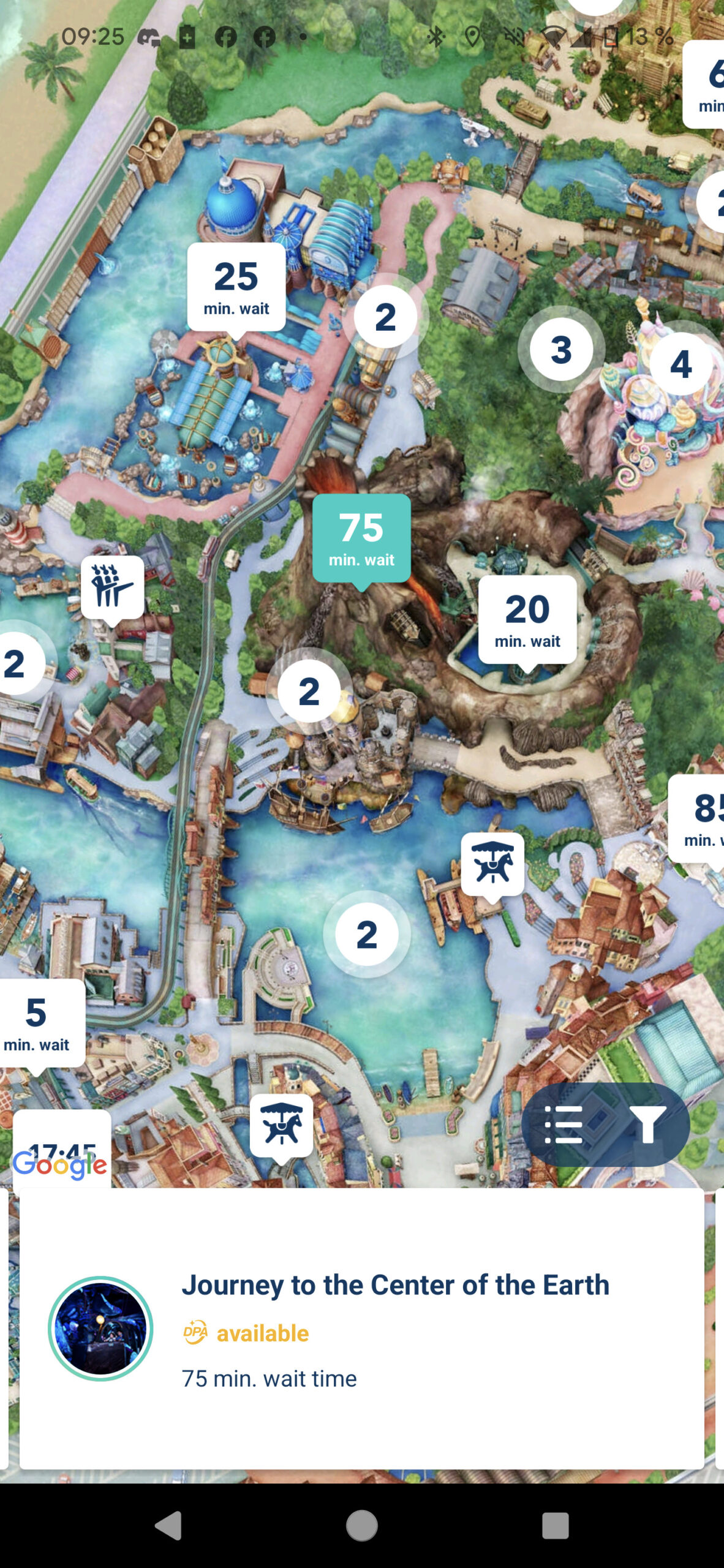Select the 20 min. wait marker
Image resolution: width=724 pixels, height=1568 pixels.
point(527,619)
